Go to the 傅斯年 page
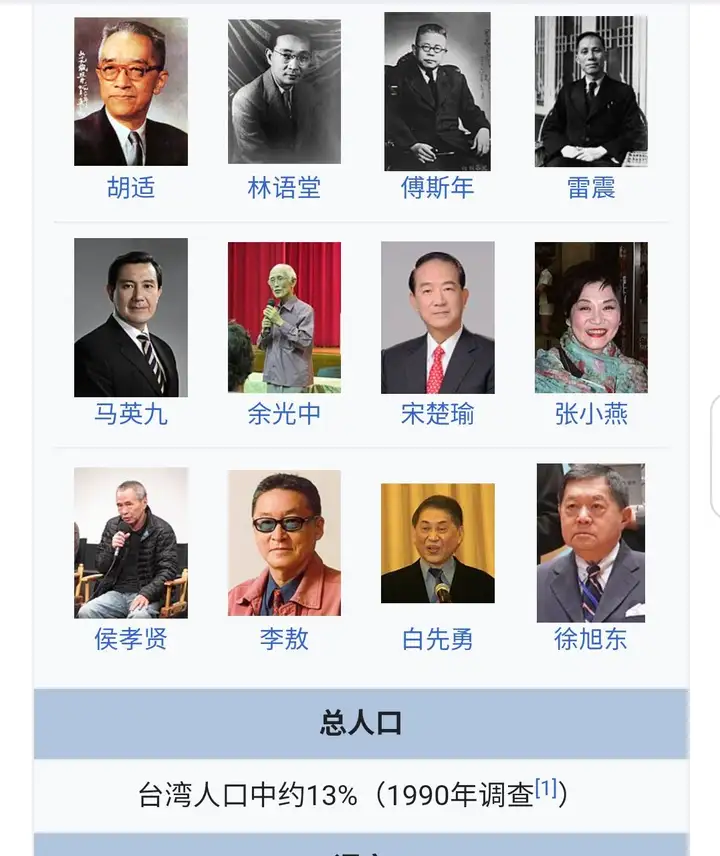720x856 pixels. point(437,188)
